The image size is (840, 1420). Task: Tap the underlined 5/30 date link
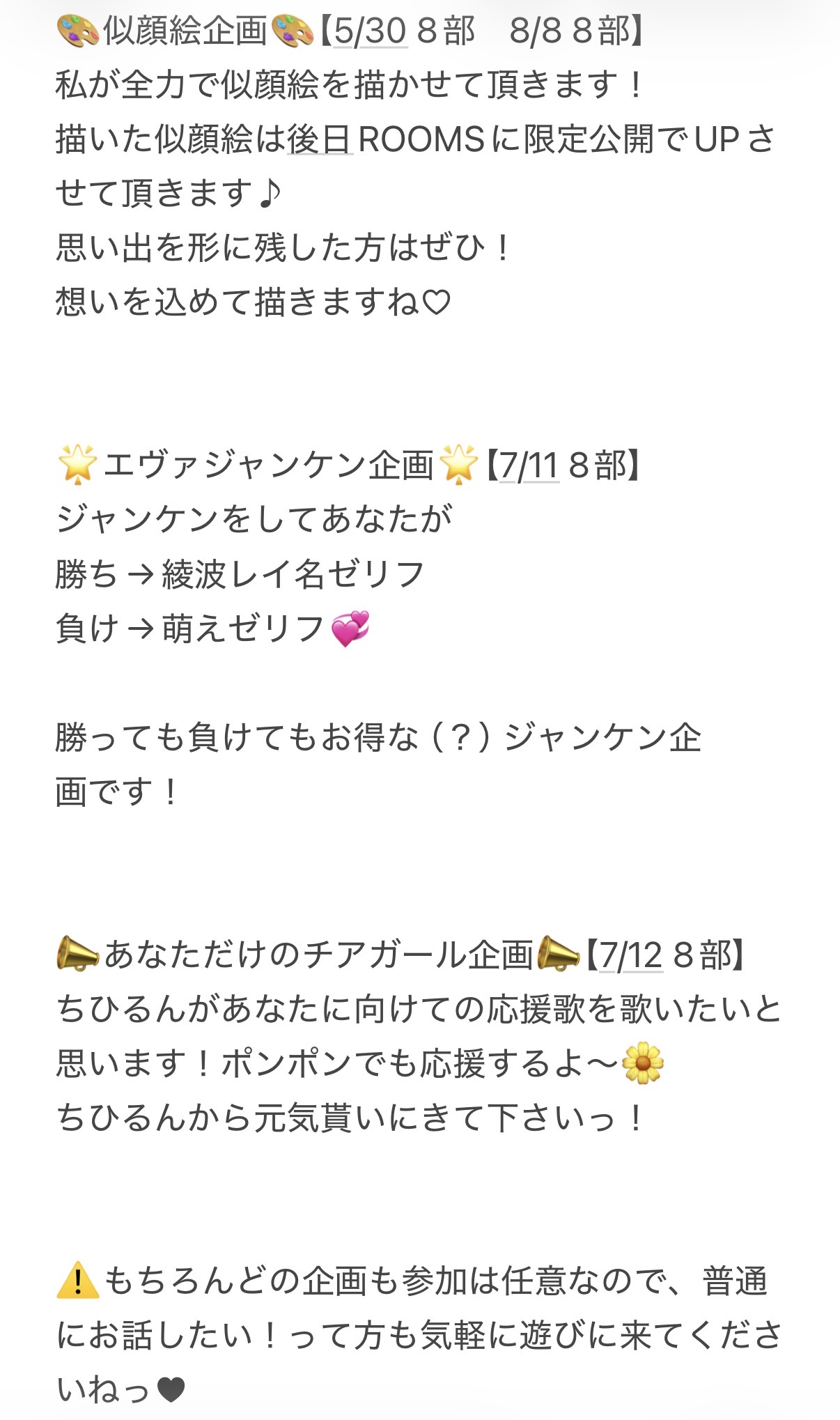(371, 31)
